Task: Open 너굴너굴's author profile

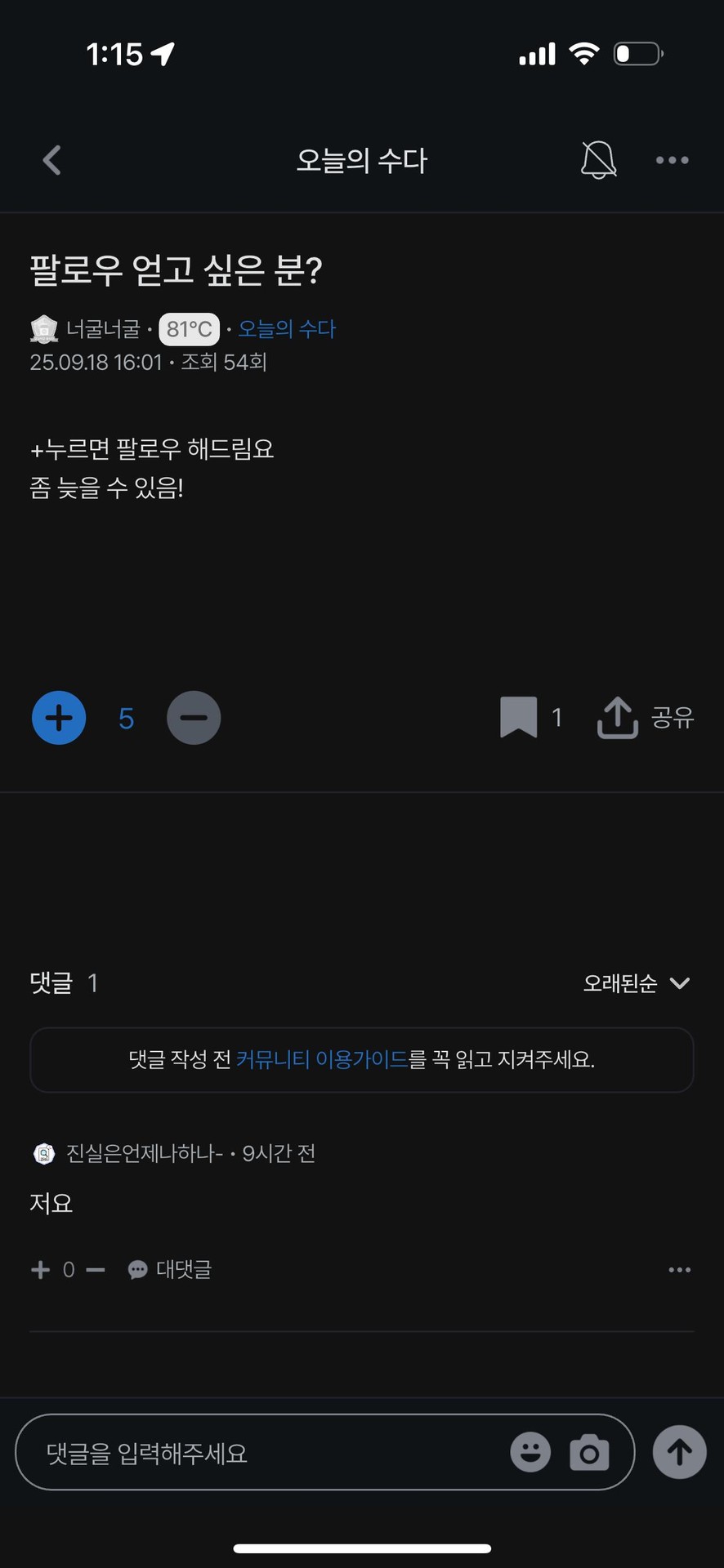Action: [x=103, y=329]
